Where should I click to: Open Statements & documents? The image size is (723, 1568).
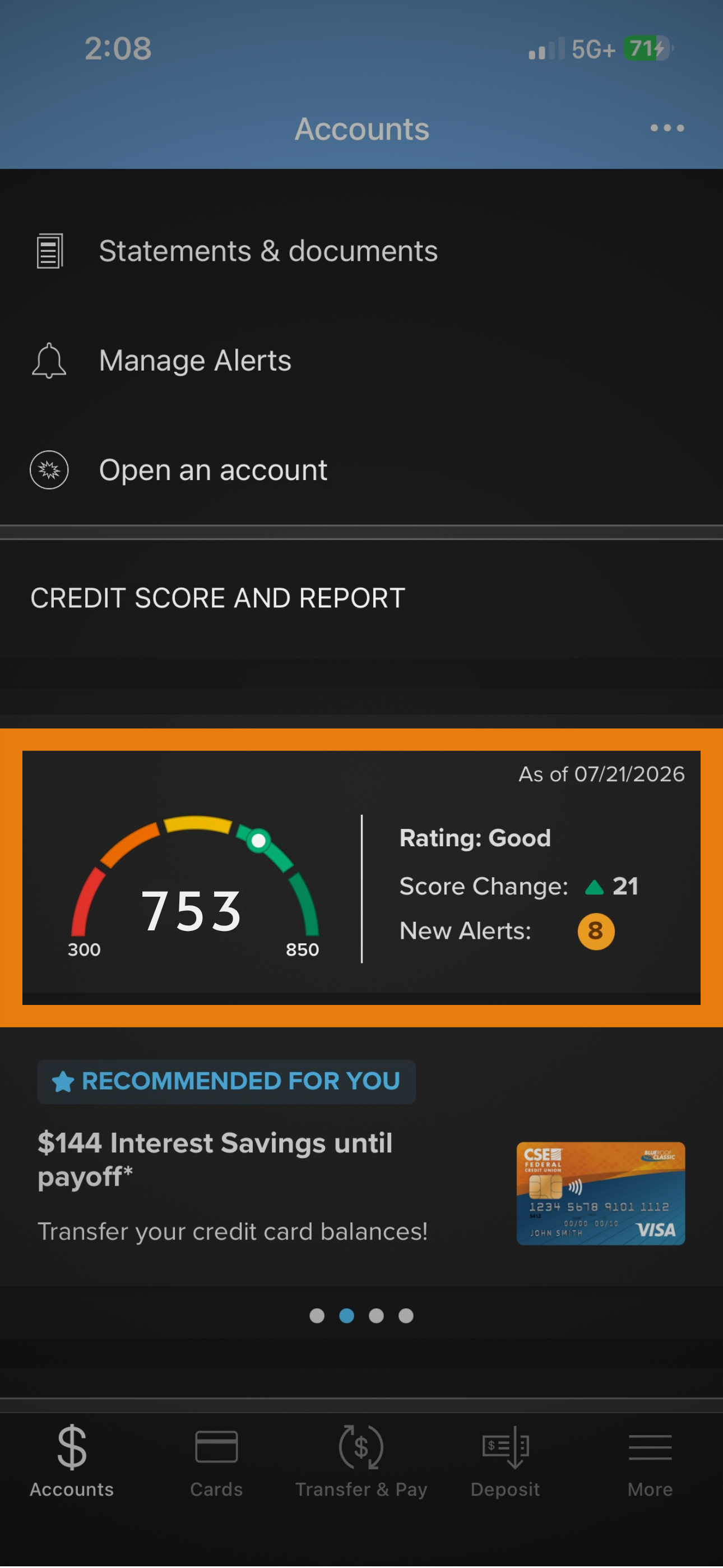tap(361, 251)
